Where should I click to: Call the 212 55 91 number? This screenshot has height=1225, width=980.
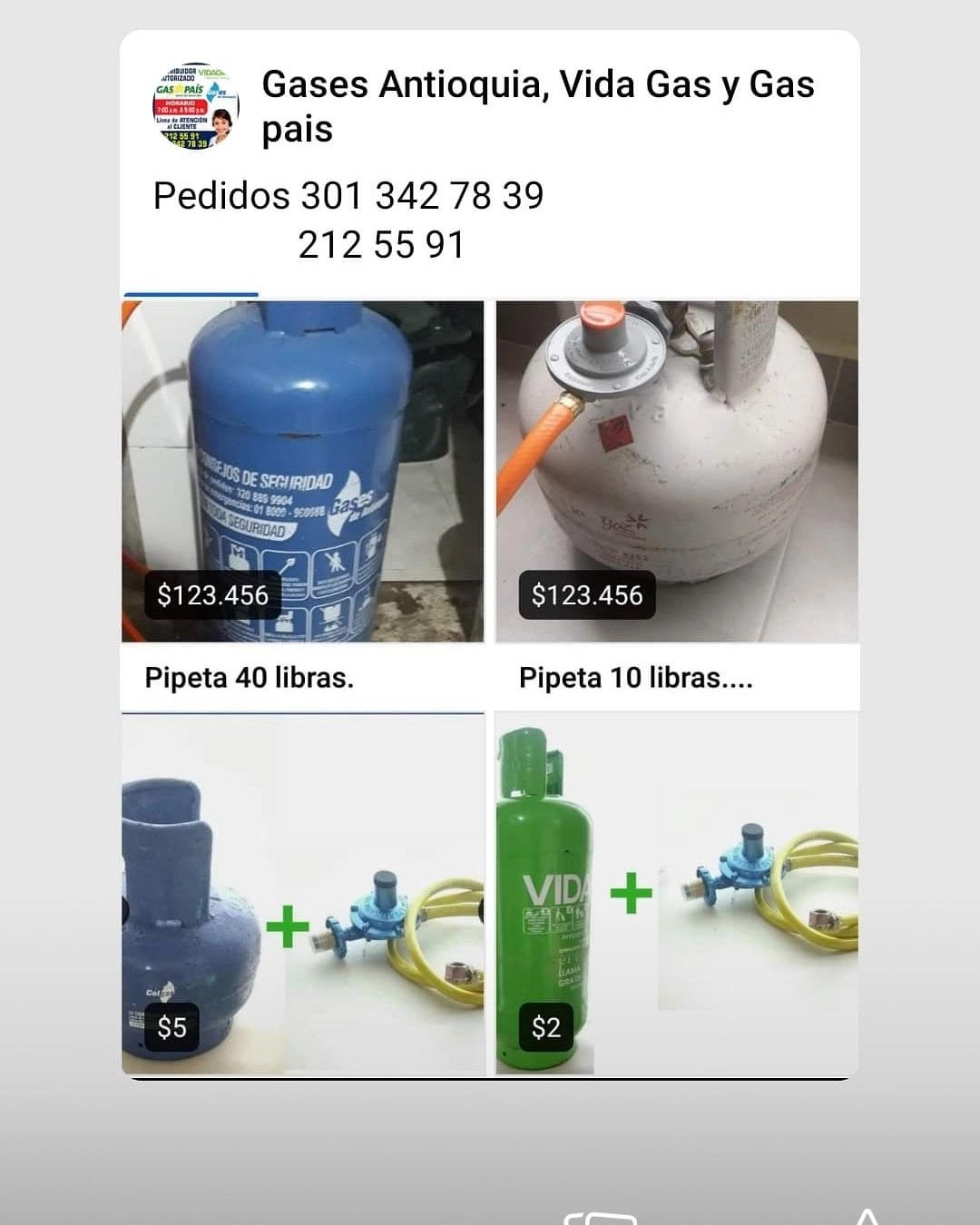coord(382,244)
